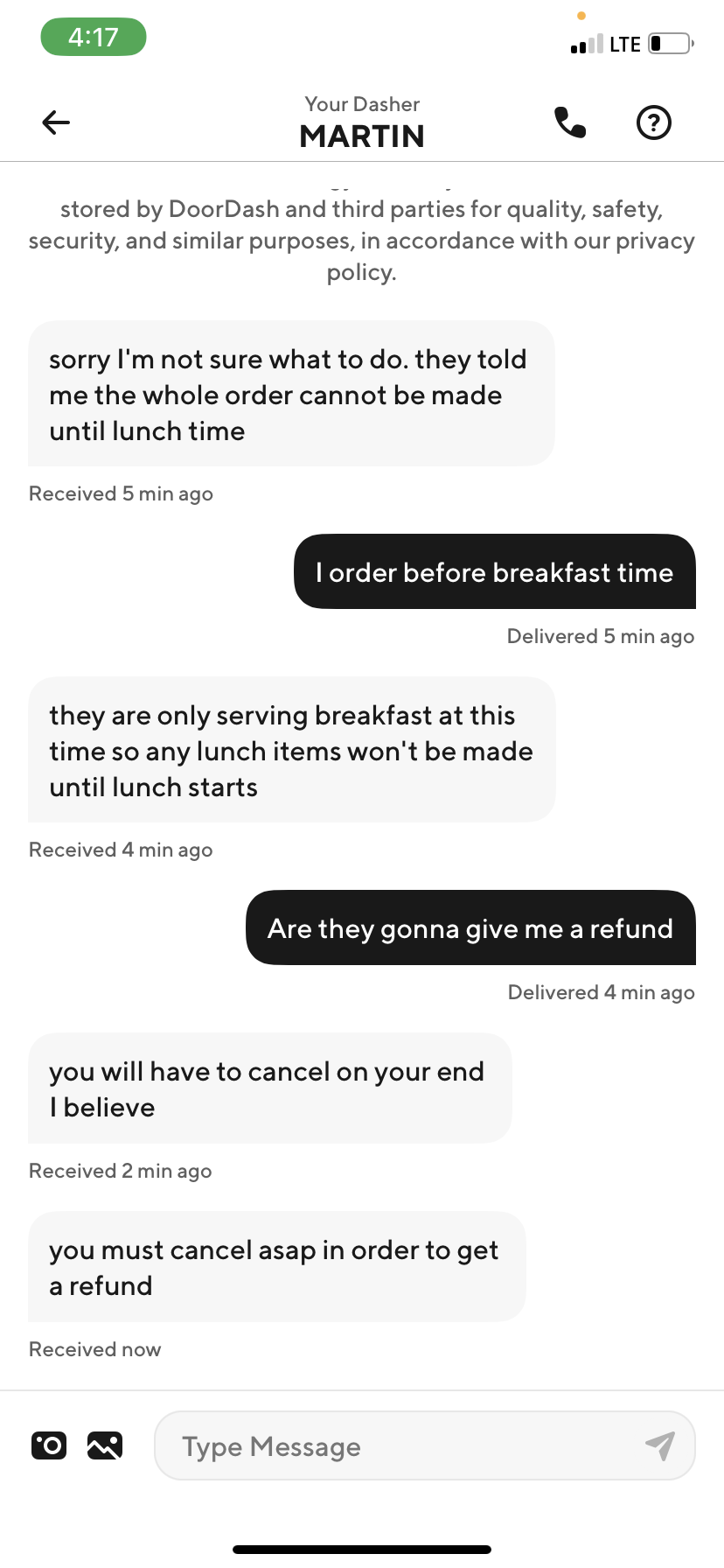Open the help question mark icon
Screen dimensions: 724x1568
coord(653,122)
